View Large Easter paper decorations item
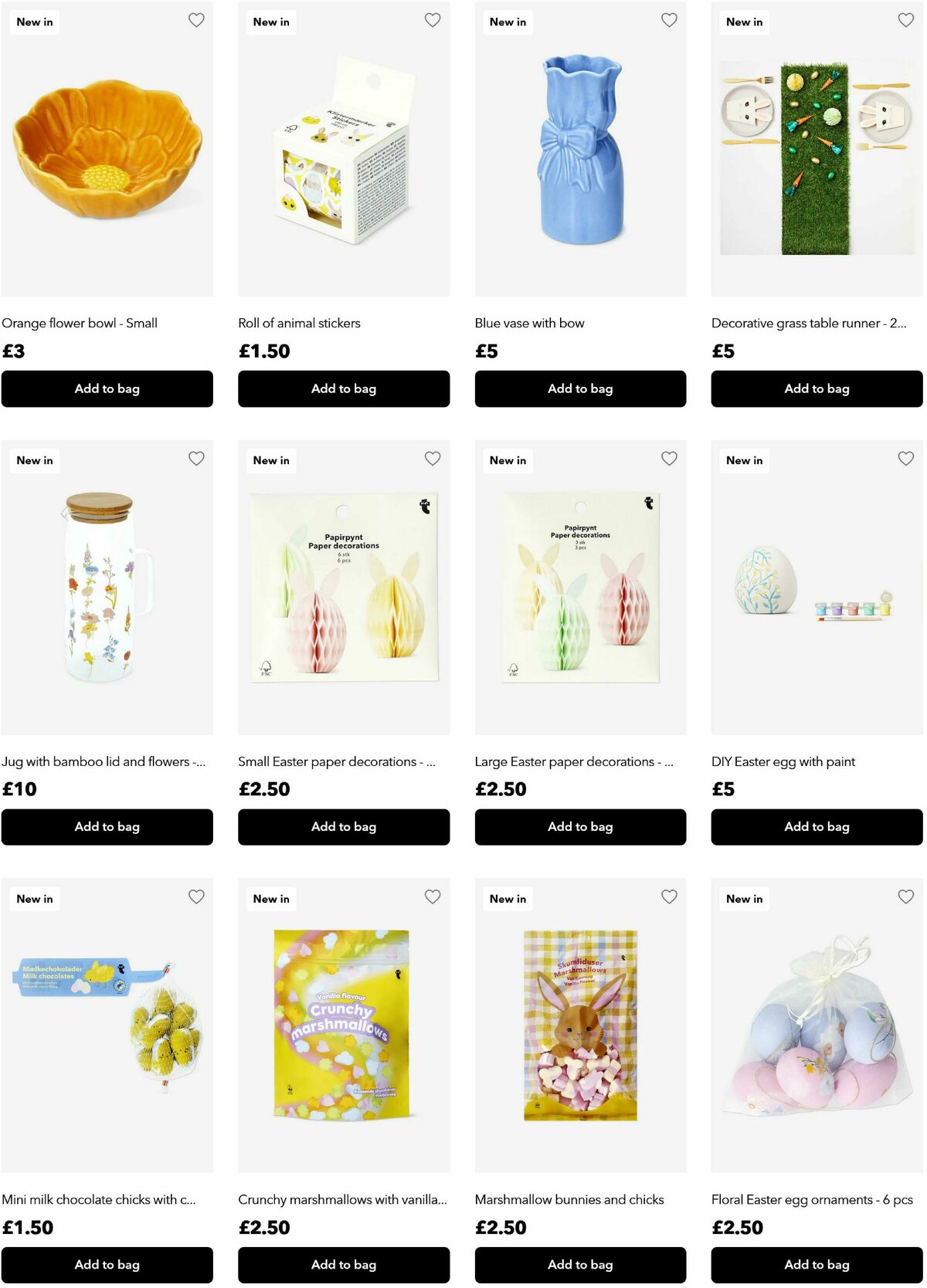The height and width of the screenshot is (1288, 927). click(x=580, y=587)
